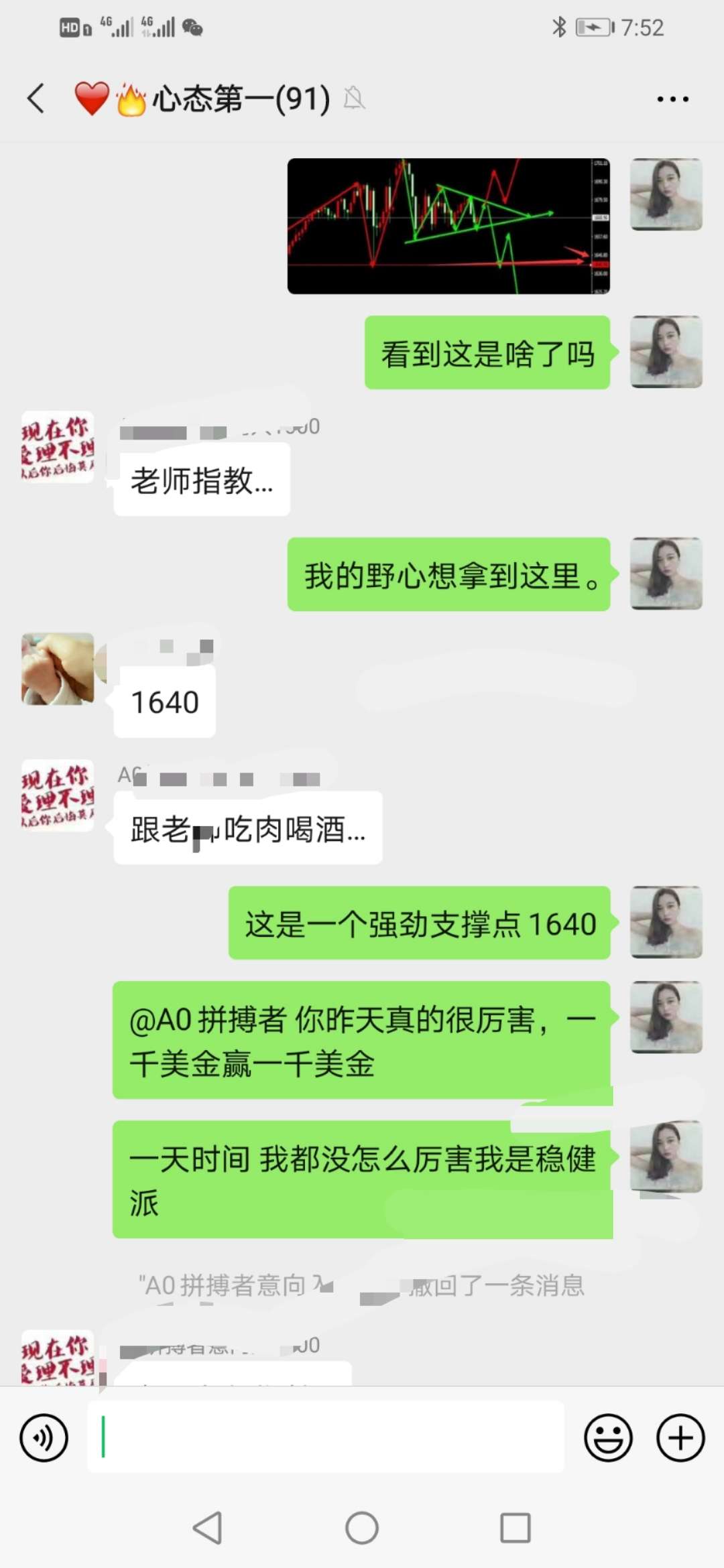Focus the message text field
724x1568 pixels.
coord(325,1437)
